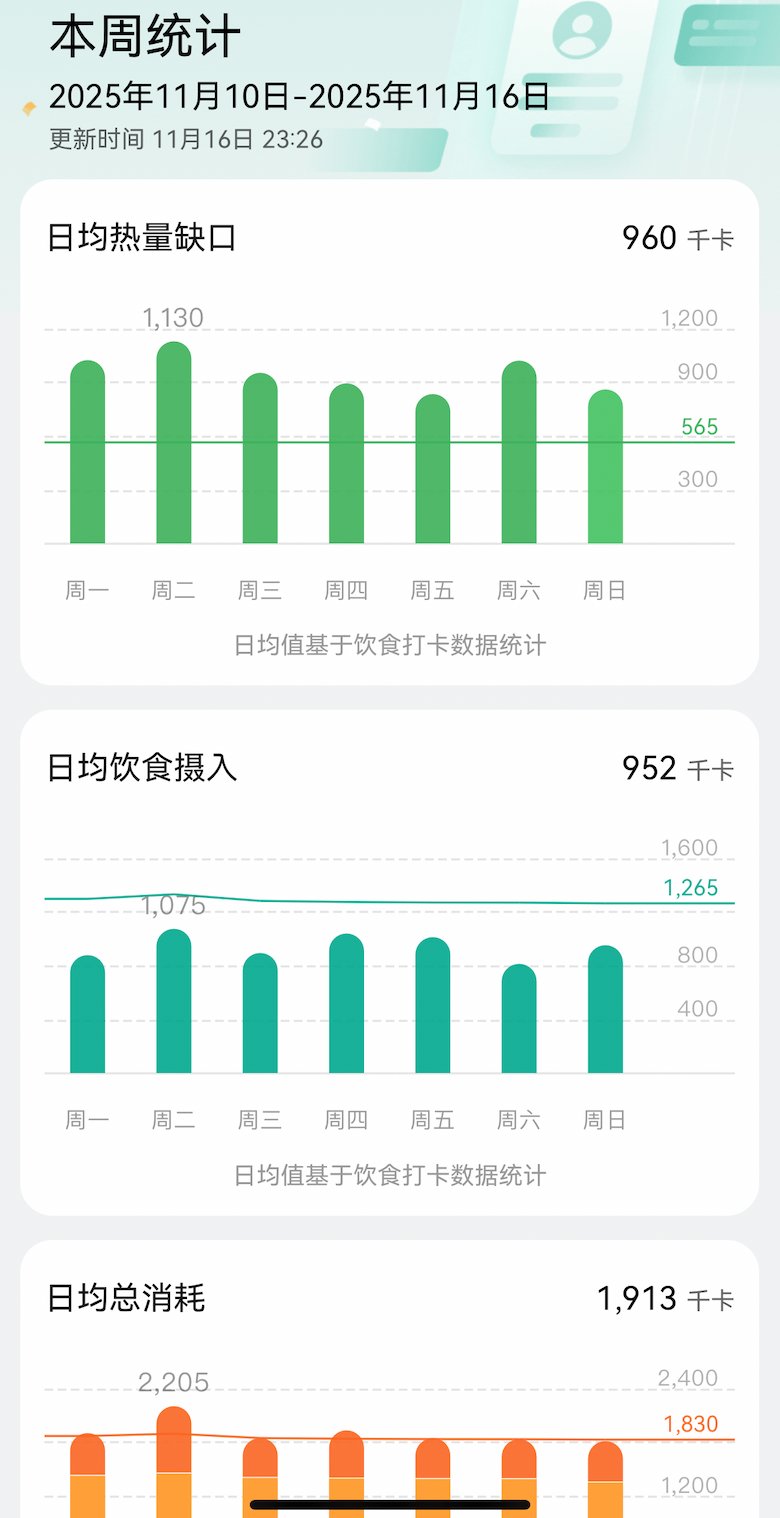Select the 周一 bar in top chart
Image resolution: width=780 pixels, height=1518 pixels.
click(88, 450)
